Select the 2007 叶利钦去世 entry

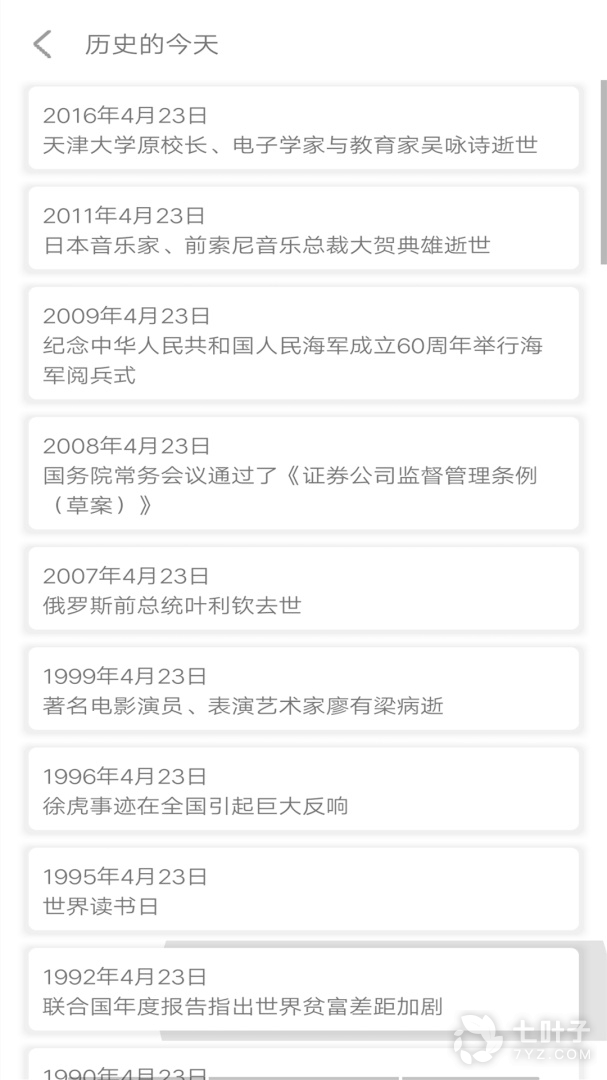[x=303, y=590]
